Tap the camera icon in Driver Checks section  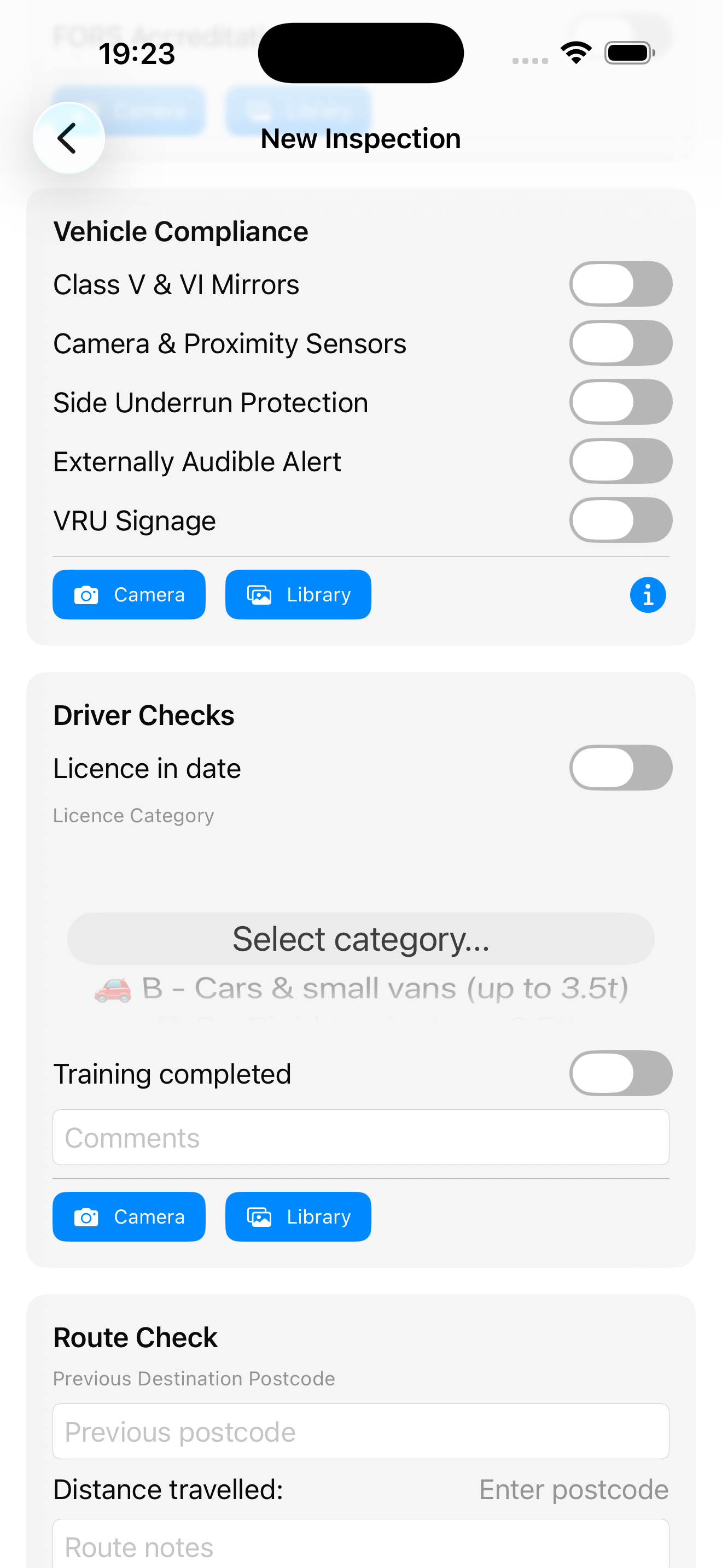point(86,1216)
